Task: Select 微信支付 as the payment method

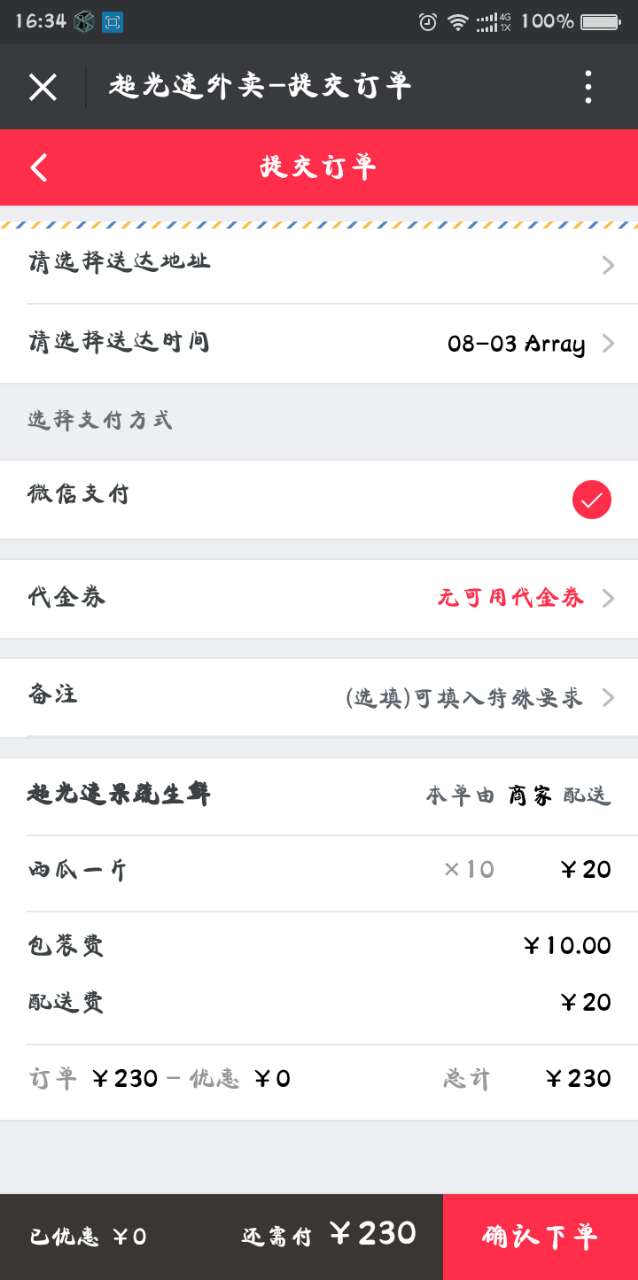Action: 319,499
